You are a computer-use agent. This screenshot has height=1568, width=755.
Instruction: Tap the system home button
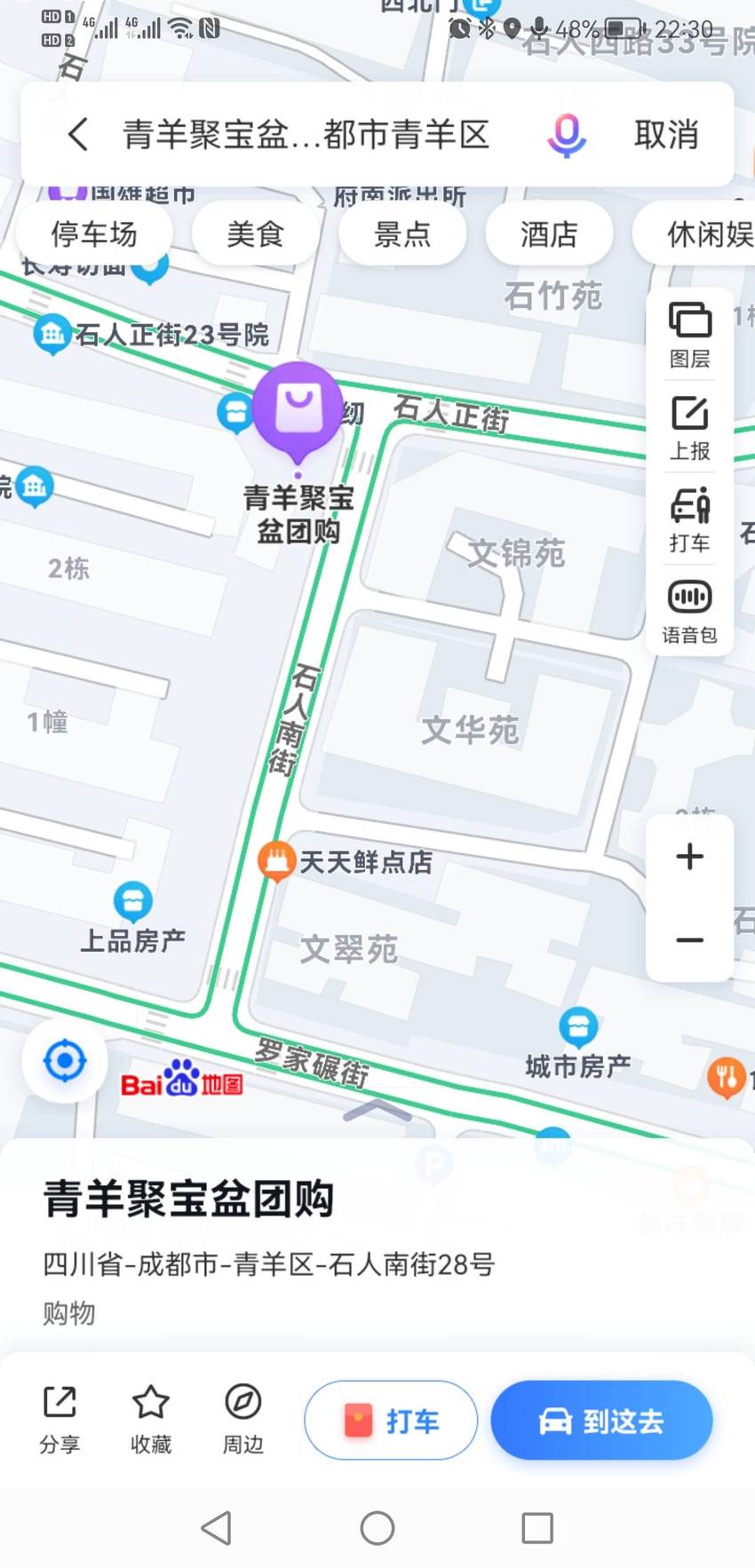(x=377, y=1528)
